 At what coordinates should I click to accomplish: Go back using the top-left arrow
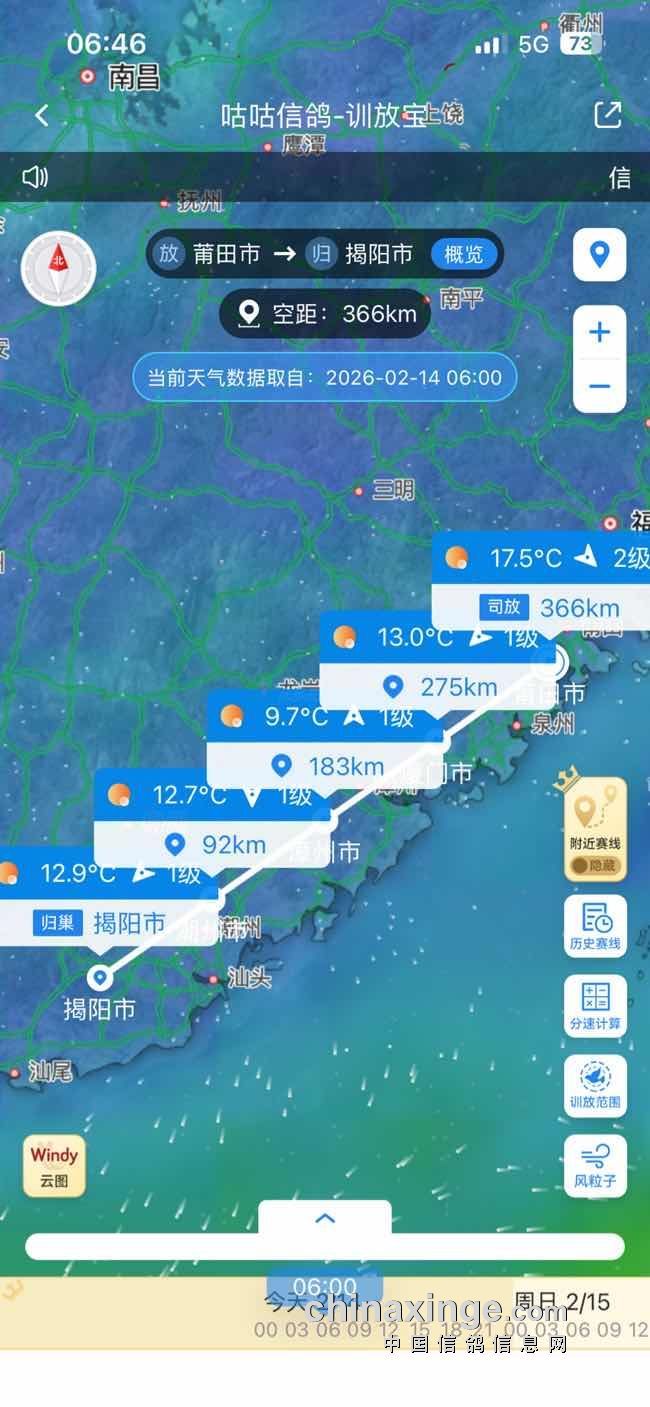42,116
